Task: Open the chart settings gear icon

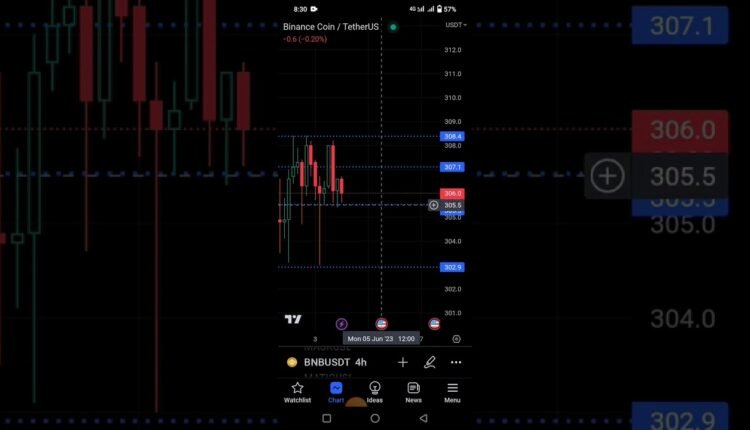Action: coord(456,339)
